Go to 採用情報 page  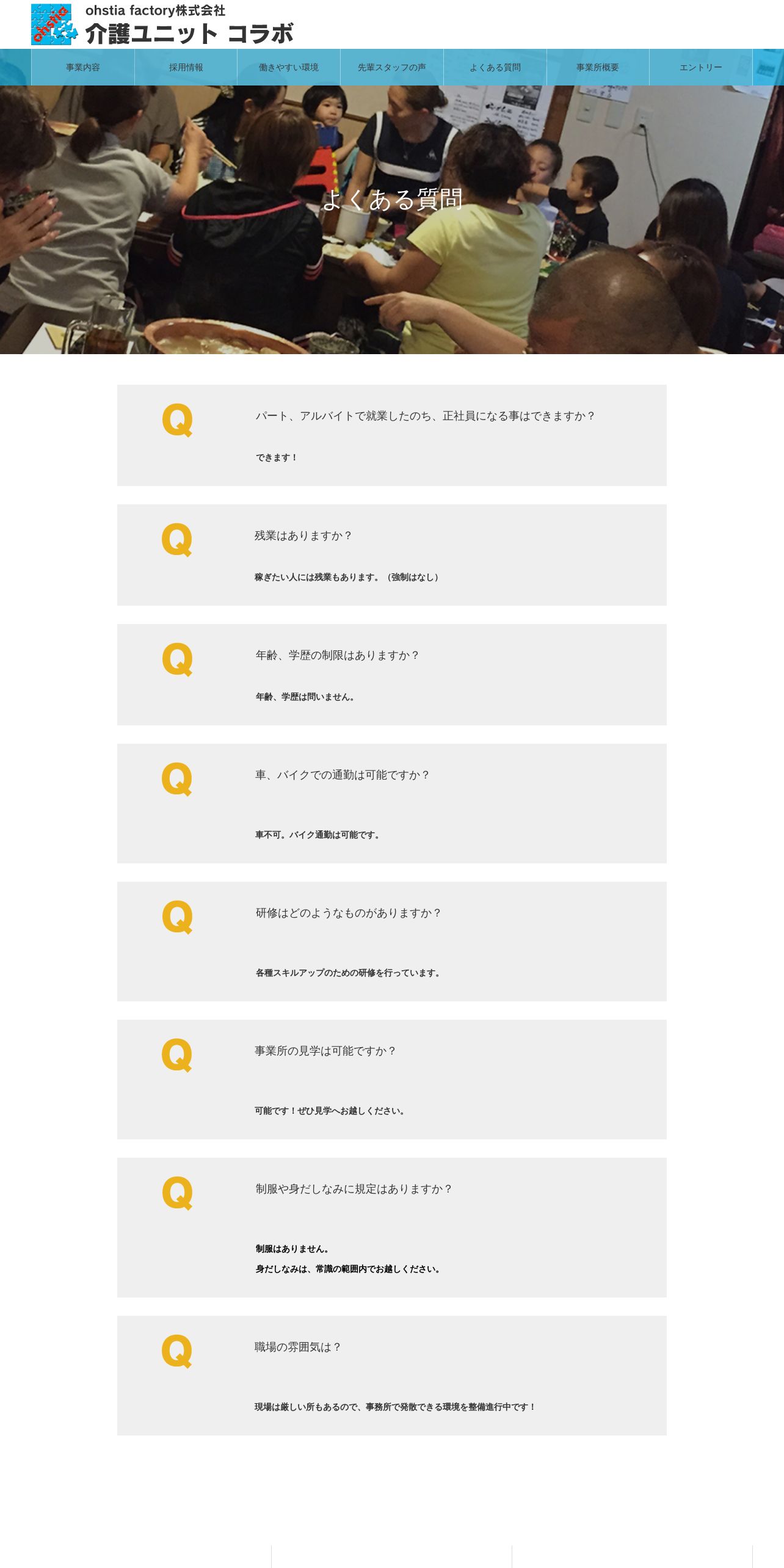(186, 67)
